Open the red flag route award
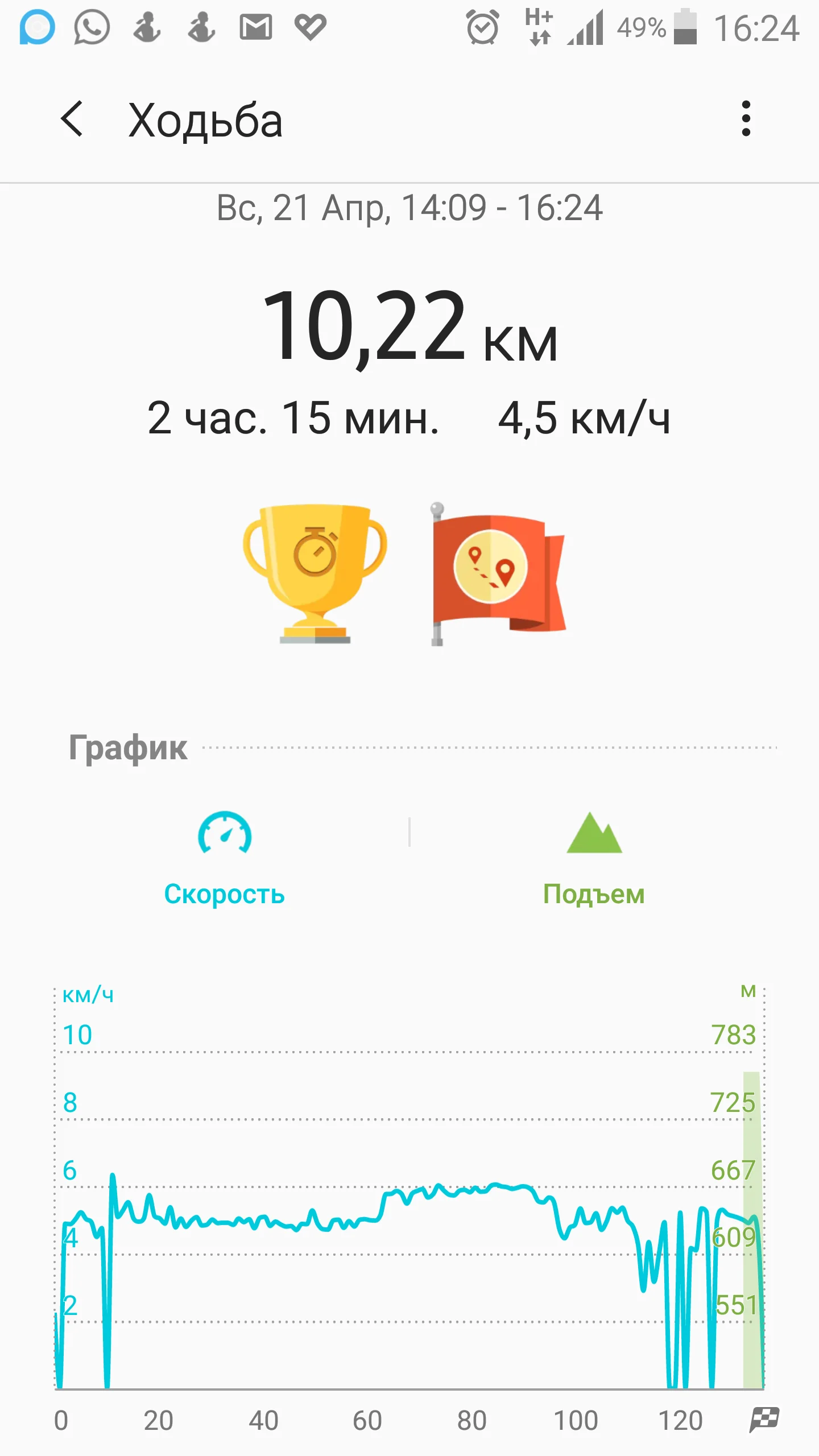Viewport: 819px width, 1456px height. point(498,573)
